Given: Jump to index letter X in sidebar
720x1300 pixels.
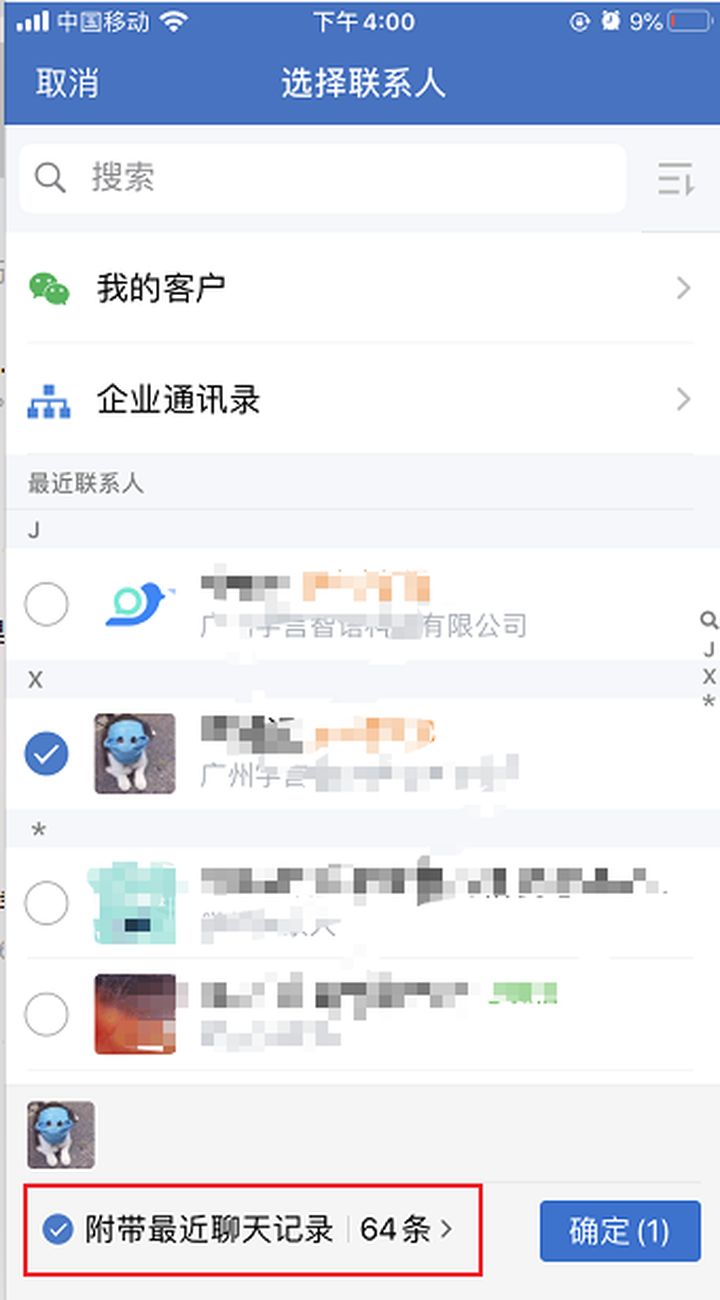Looking at the screenshot, I should (708, 677).
